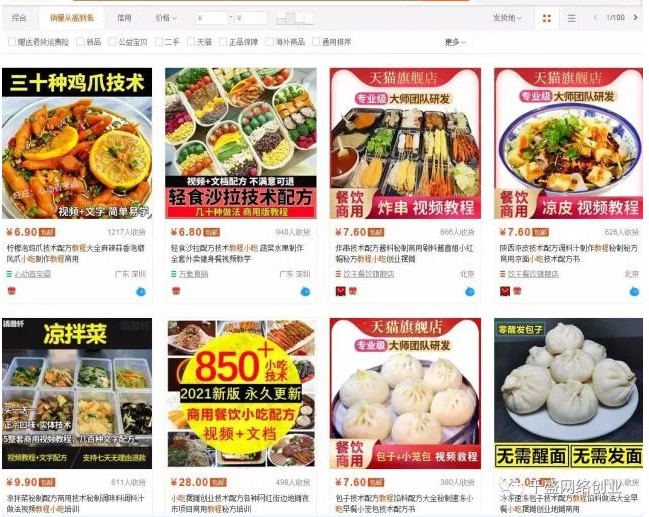View the 炸串 视频教程 product
This screenshot has width=649, height=517.
coord(405,143)
